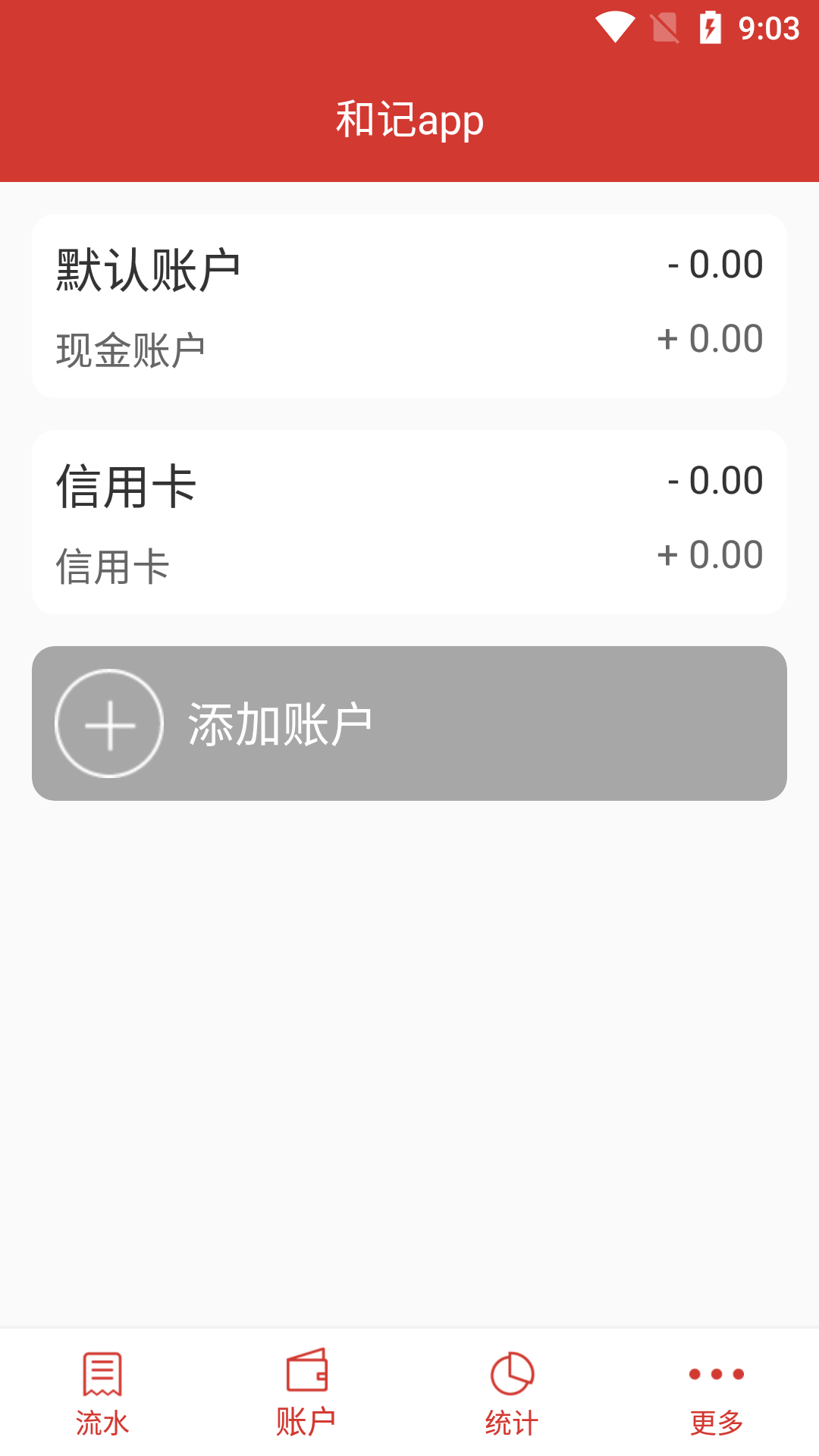Tap the 添加账户 button
This screenshot has height=1456, width=819.
point(409,722)
